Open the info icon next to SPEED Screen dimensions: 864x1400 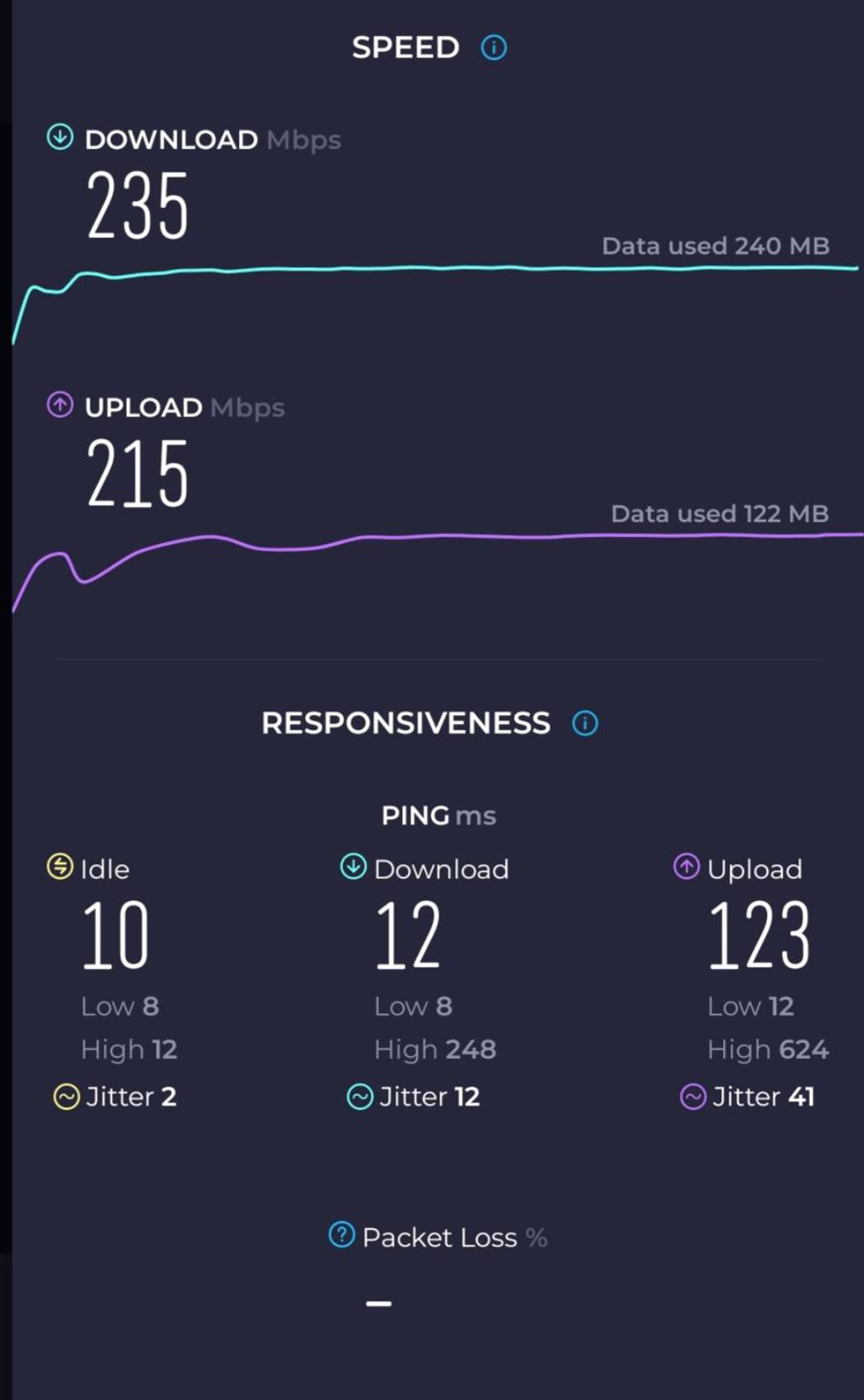(x=494, y=47)
